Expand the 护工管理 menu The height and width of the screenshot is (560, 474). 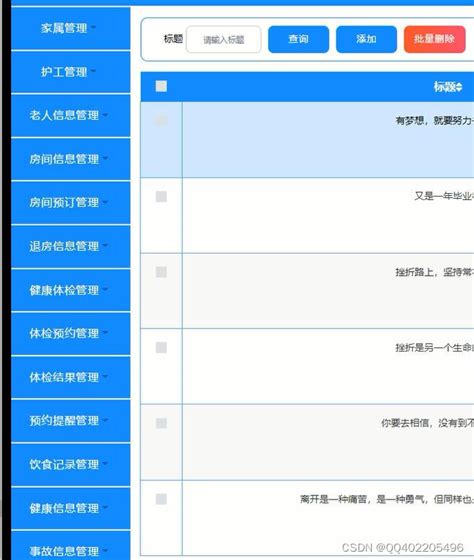point(71,72)
